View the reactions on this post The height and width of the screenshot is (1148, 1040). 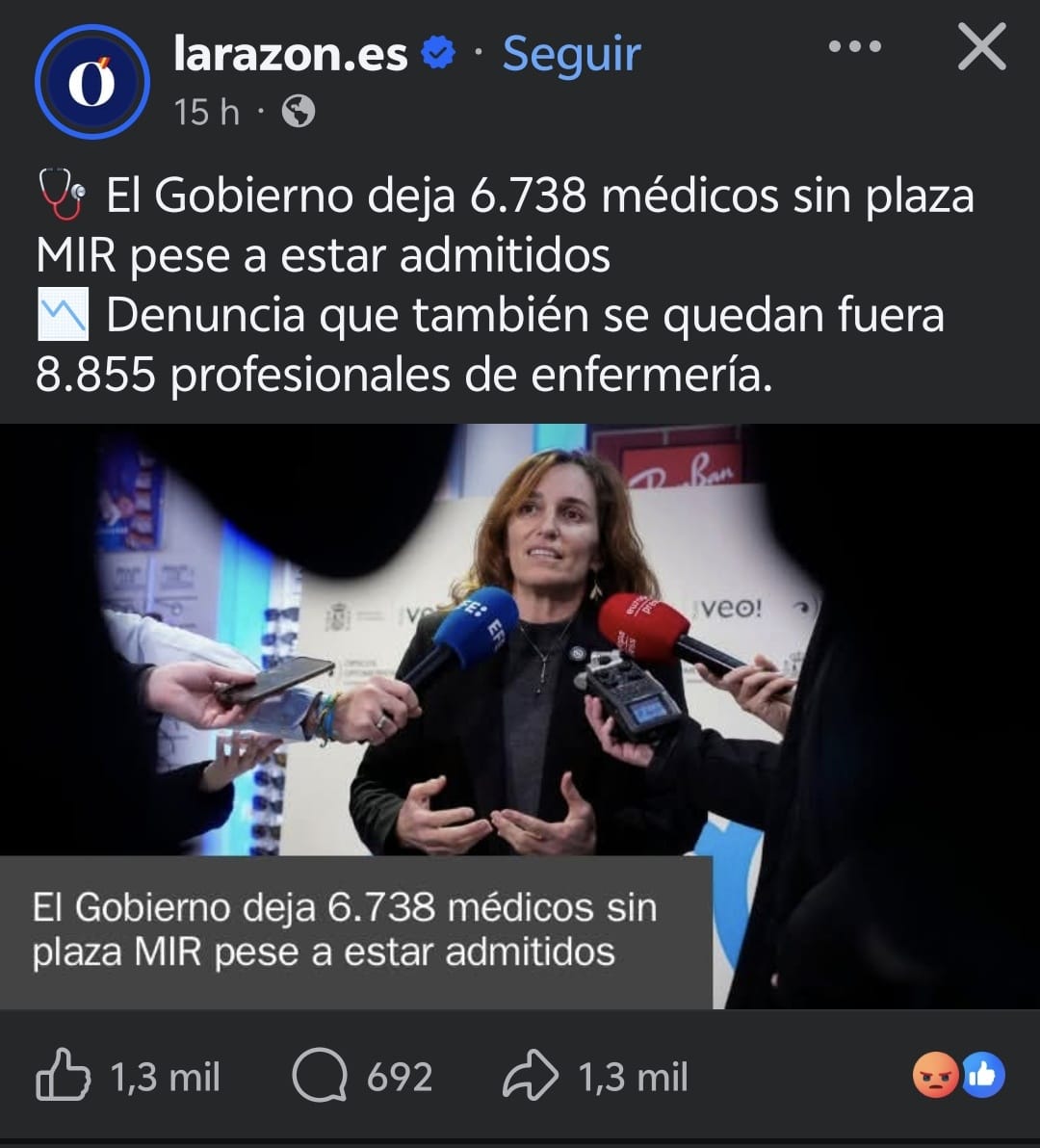tap(958, 1076)
